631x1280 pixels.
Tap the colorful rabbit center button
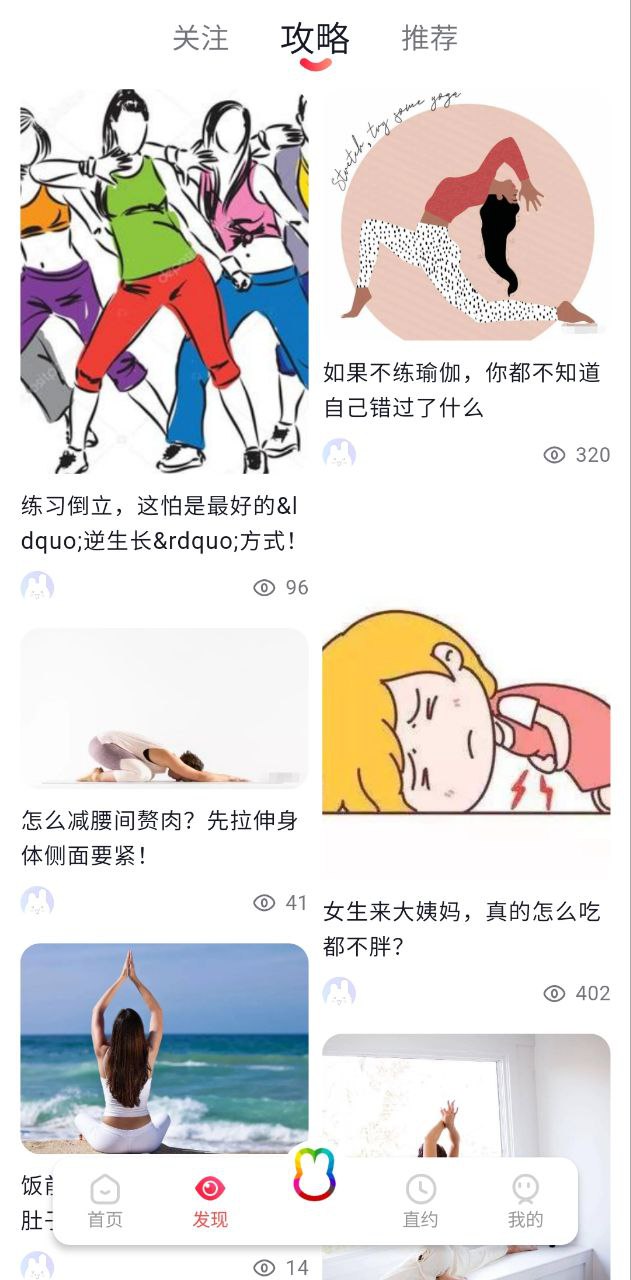[314, 1176]
